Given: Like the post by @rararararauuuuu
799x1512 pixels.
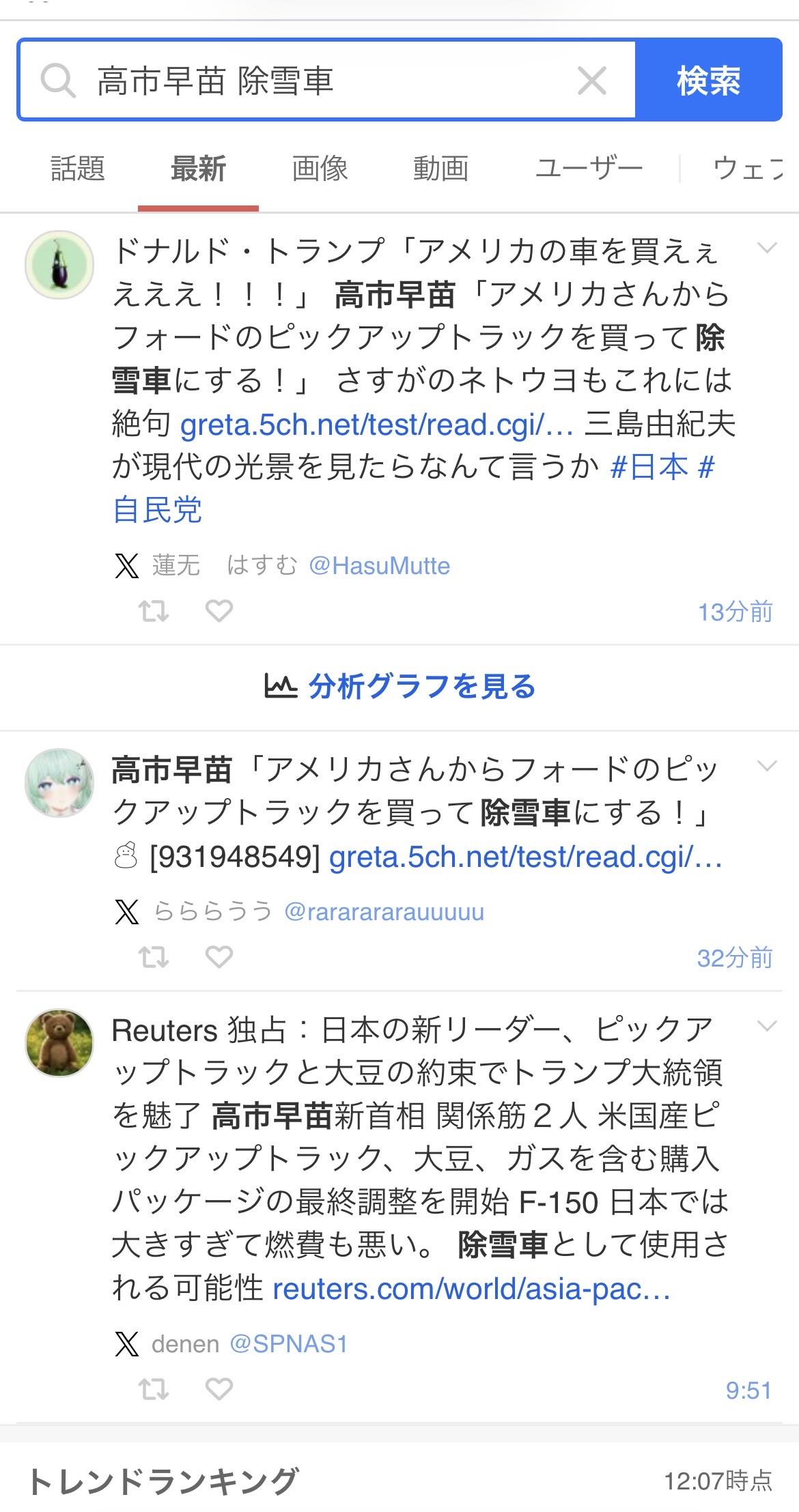Looking at the screenshot, I should point(219,957).
